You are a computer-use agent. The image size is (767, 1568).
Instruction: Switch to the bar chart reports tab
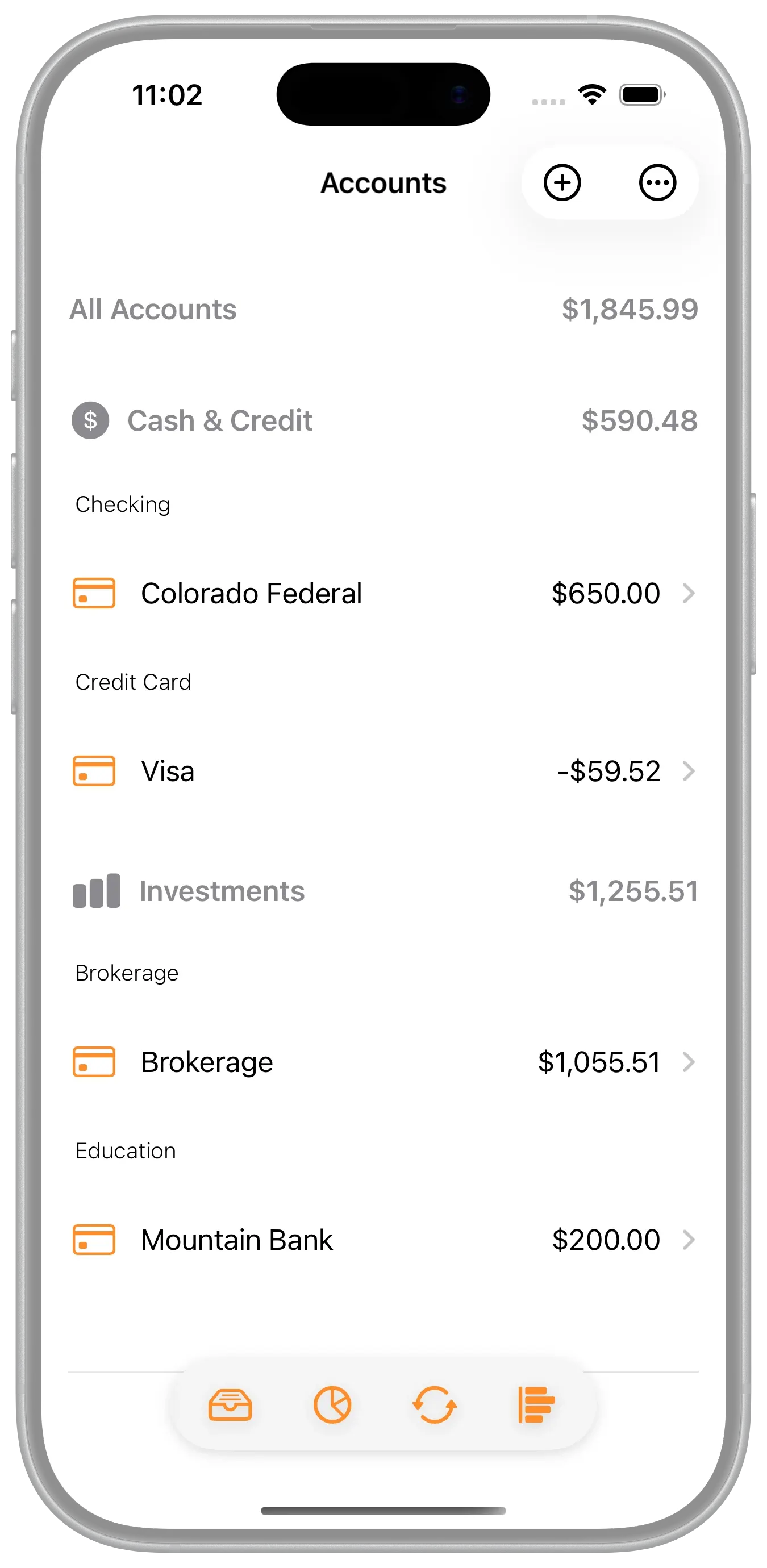[536, 1405]
